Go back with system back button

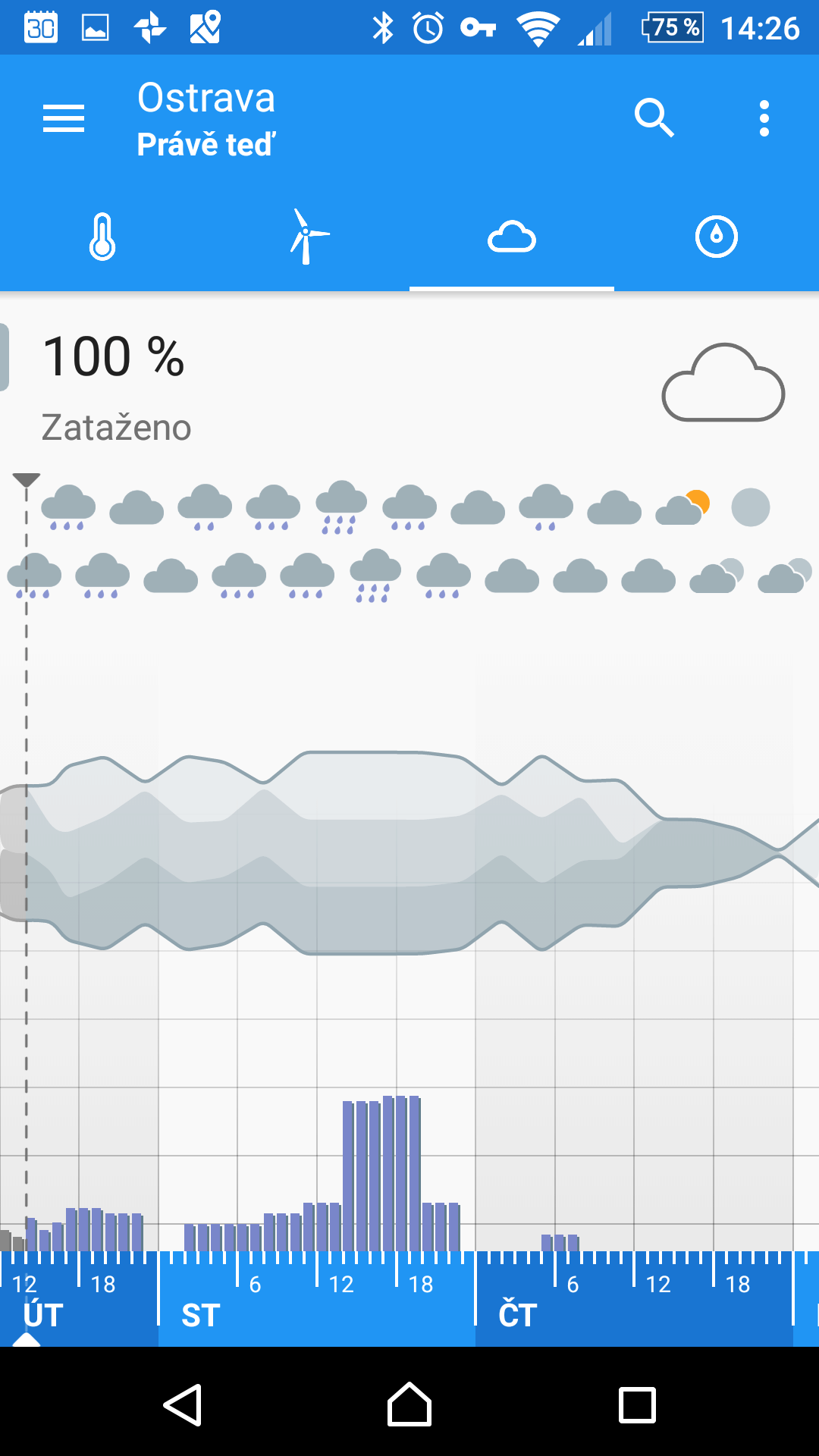point(183,1404)
